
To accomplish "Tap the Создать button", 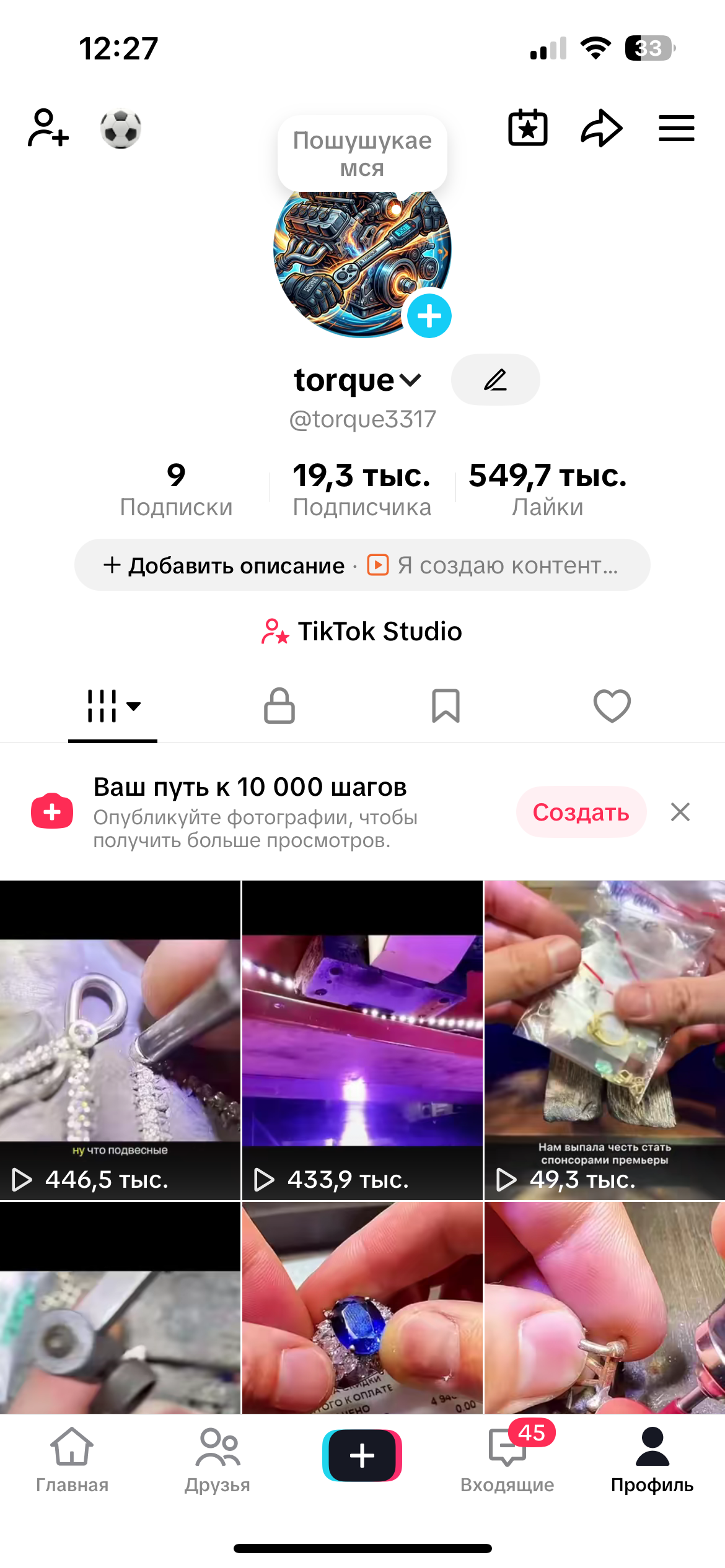I will pyautogui.click(x=581, y=812).
